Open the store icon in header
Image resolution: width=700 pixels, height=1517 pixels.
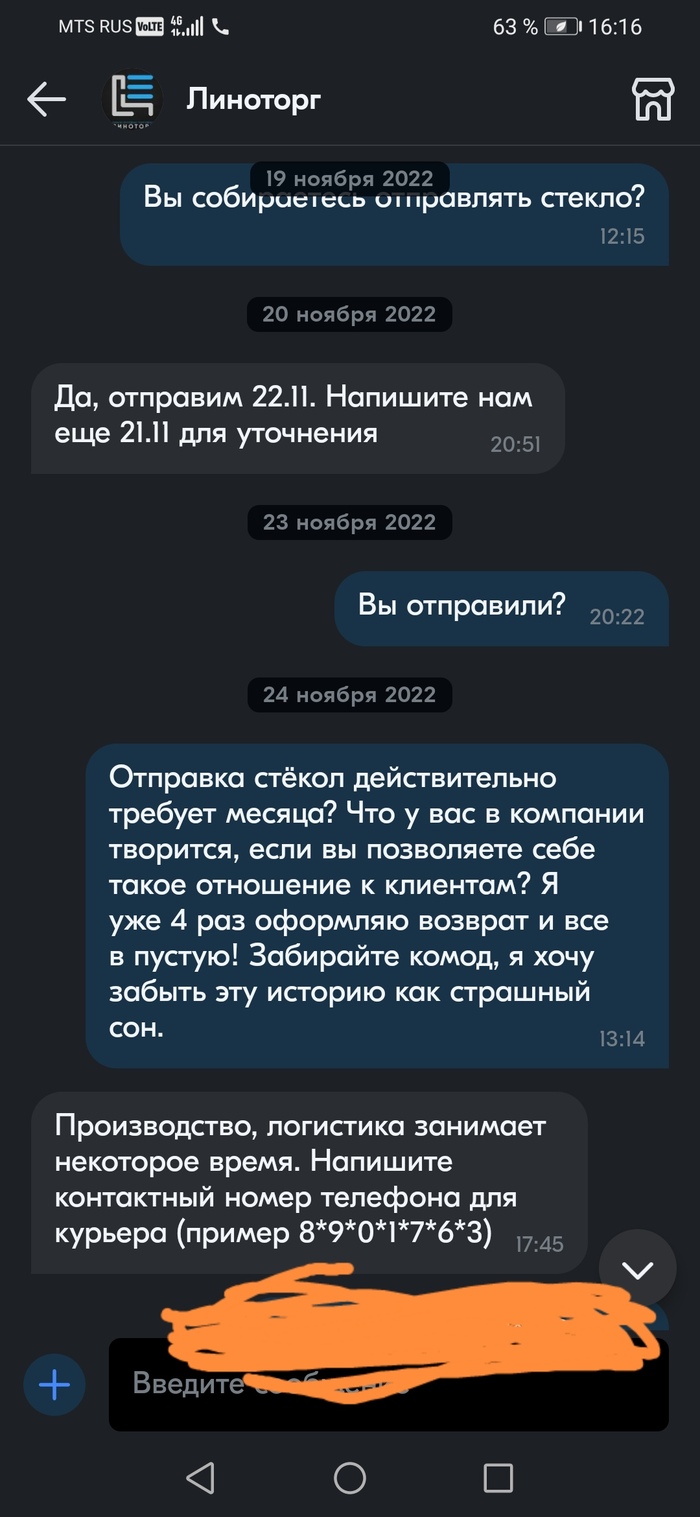tap(652, 100)
